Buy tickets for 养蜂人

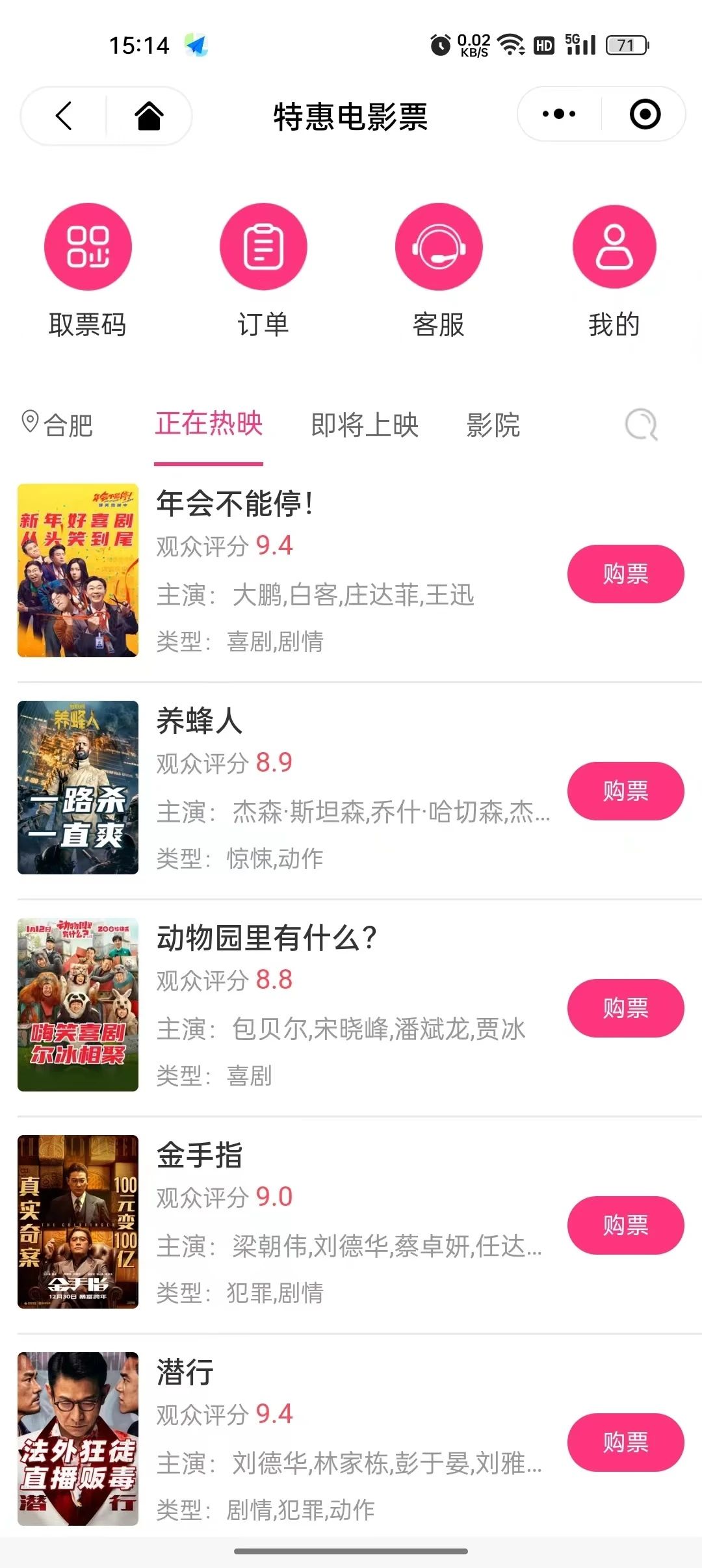pyautogui.click(x=625, y=791)
